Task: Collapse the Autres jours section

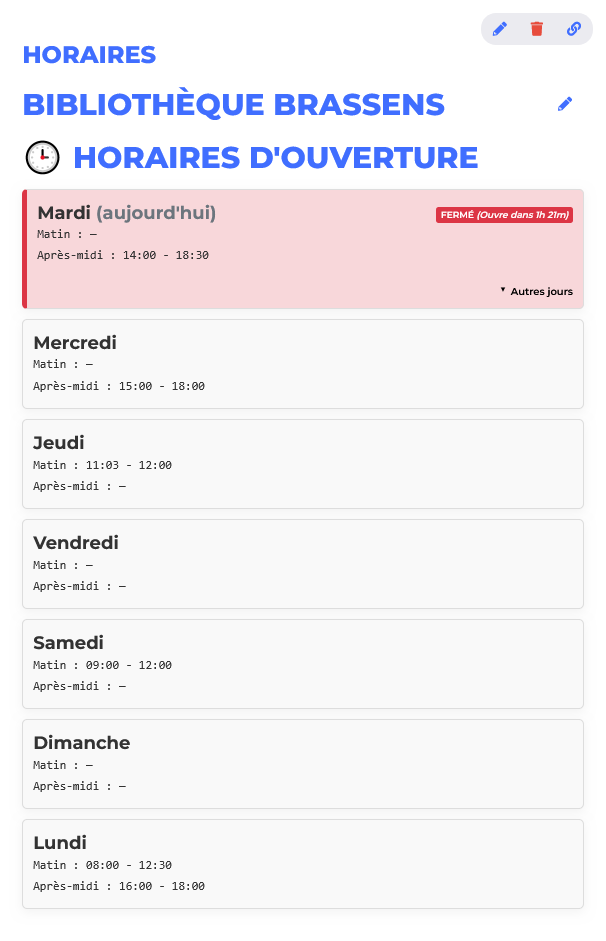Action: pyautogui.click(x=537, y=291)
